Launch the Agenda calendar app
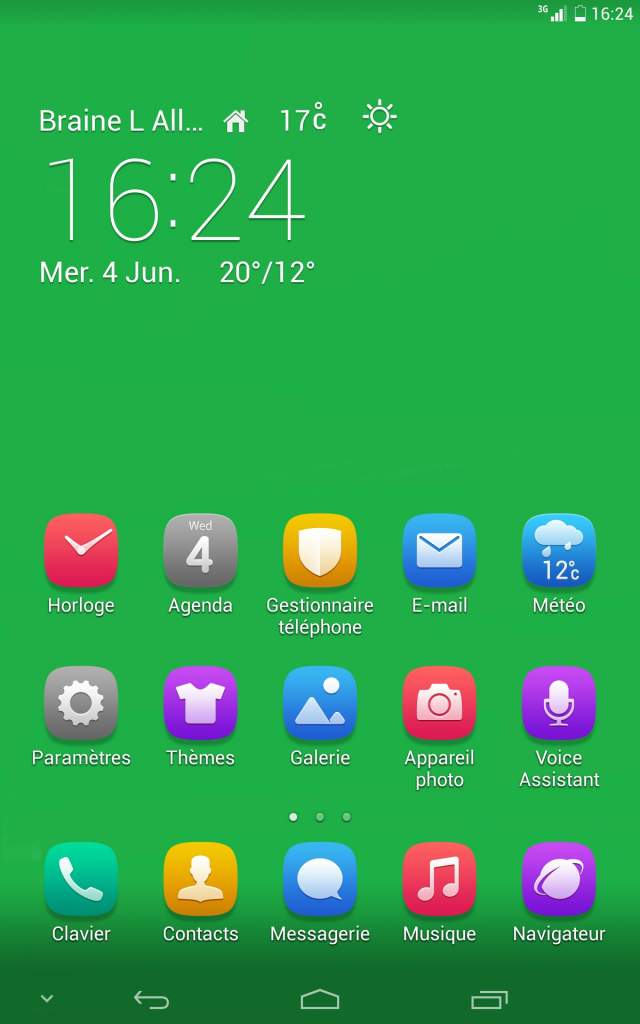640x1024 pixels. point(200,551)
